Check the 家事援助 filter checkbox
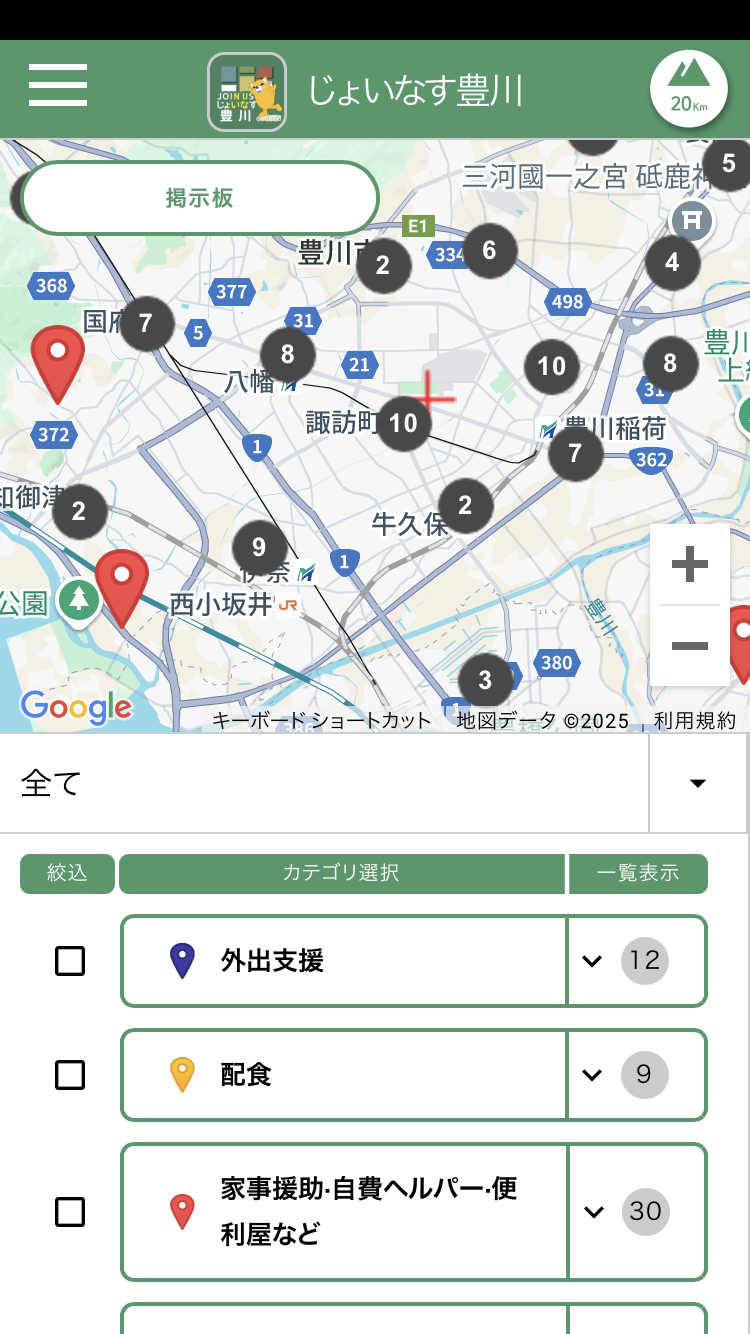Screen dimensions: 750x1334 coord(70,1212)
